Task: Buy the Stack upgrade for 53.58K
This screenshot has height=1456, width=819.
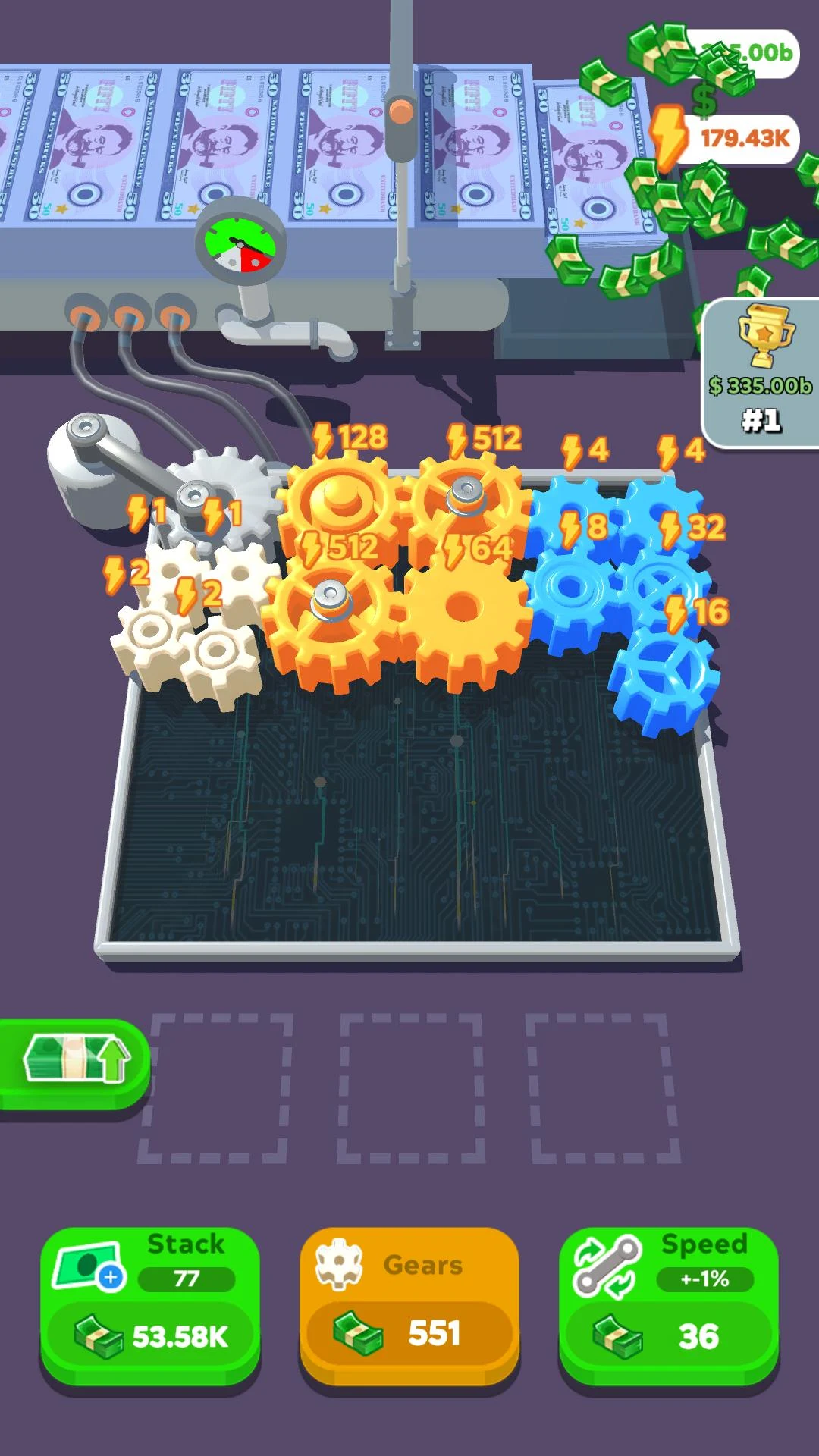Action: (150, 1306)
